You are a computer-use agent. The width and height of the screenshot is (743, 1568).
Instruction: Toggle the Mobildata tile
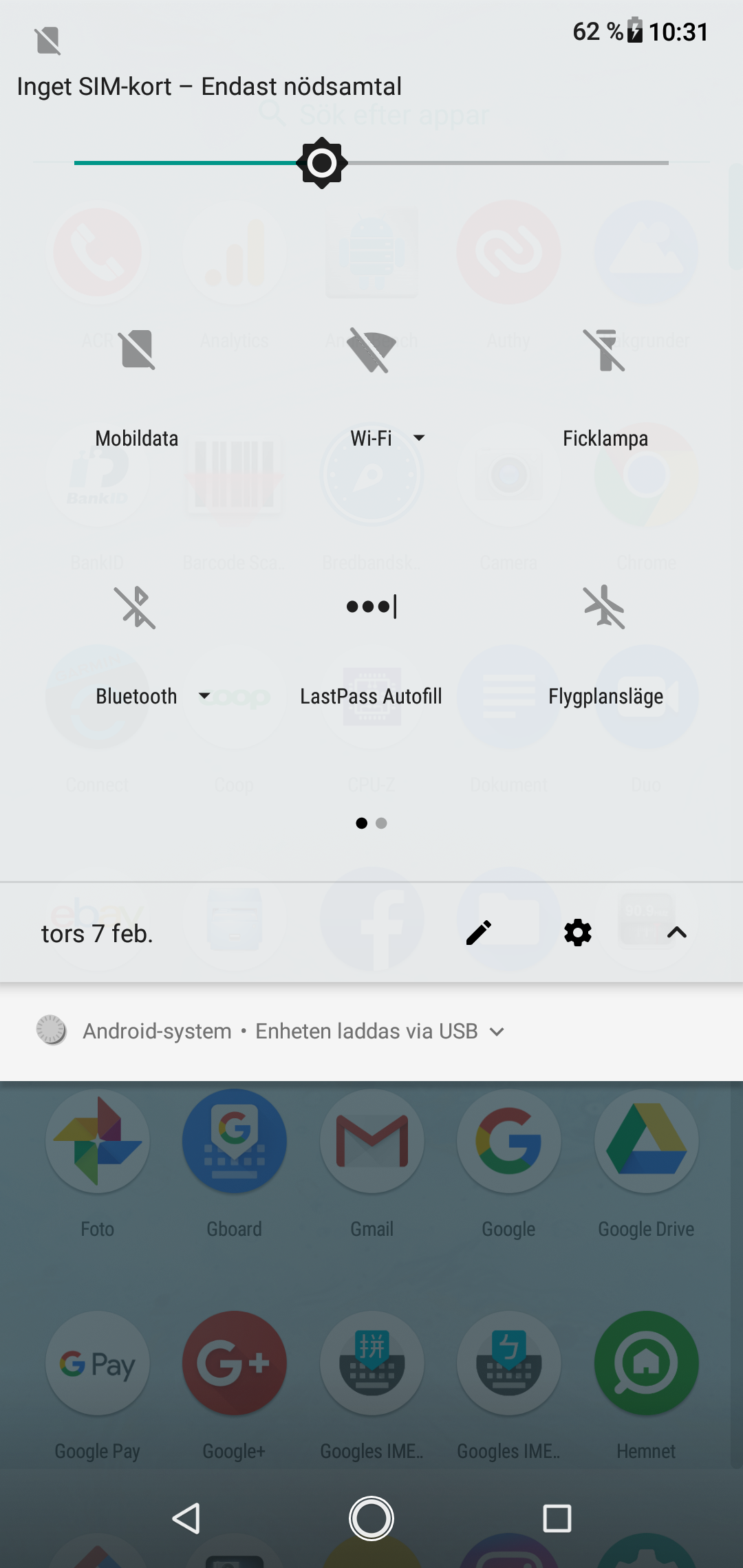[137, 351]
